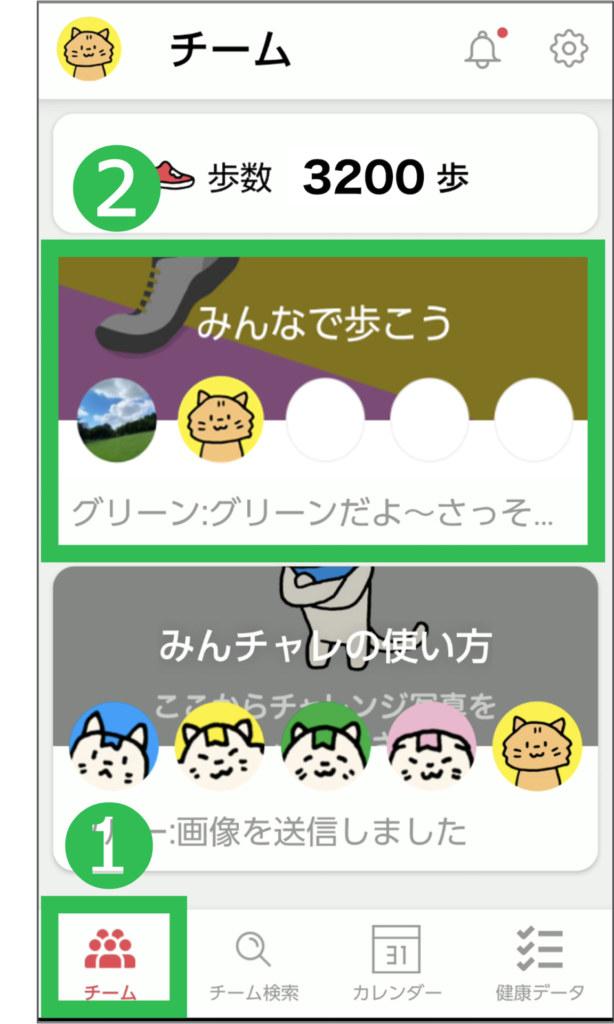Go to the カレンダー tab
The height and width of the screenshot is (1024, 614).
(396, 962)
